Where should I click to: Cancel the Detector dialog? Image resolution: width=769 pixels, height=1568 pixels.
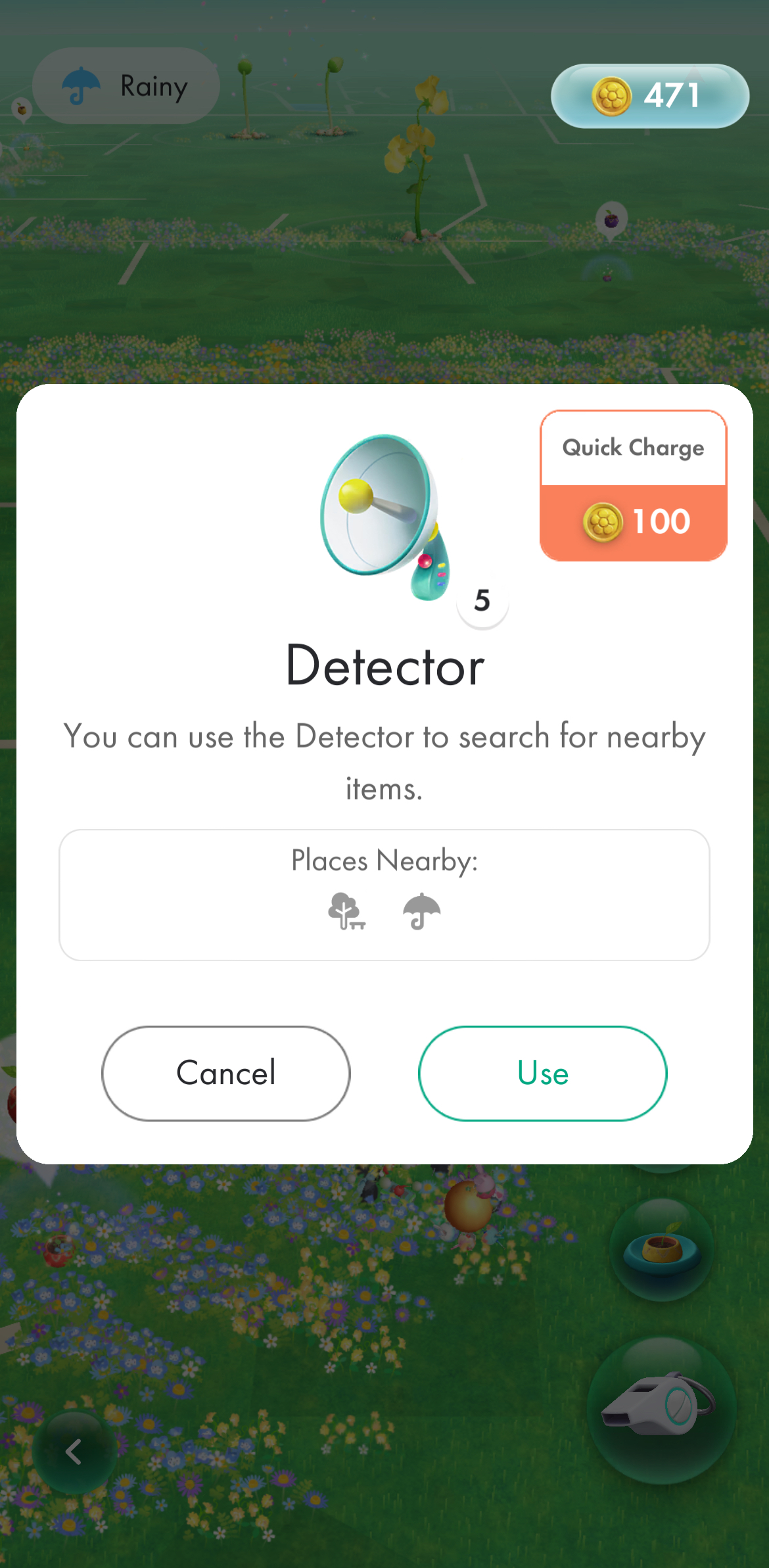click(225, 1073)
